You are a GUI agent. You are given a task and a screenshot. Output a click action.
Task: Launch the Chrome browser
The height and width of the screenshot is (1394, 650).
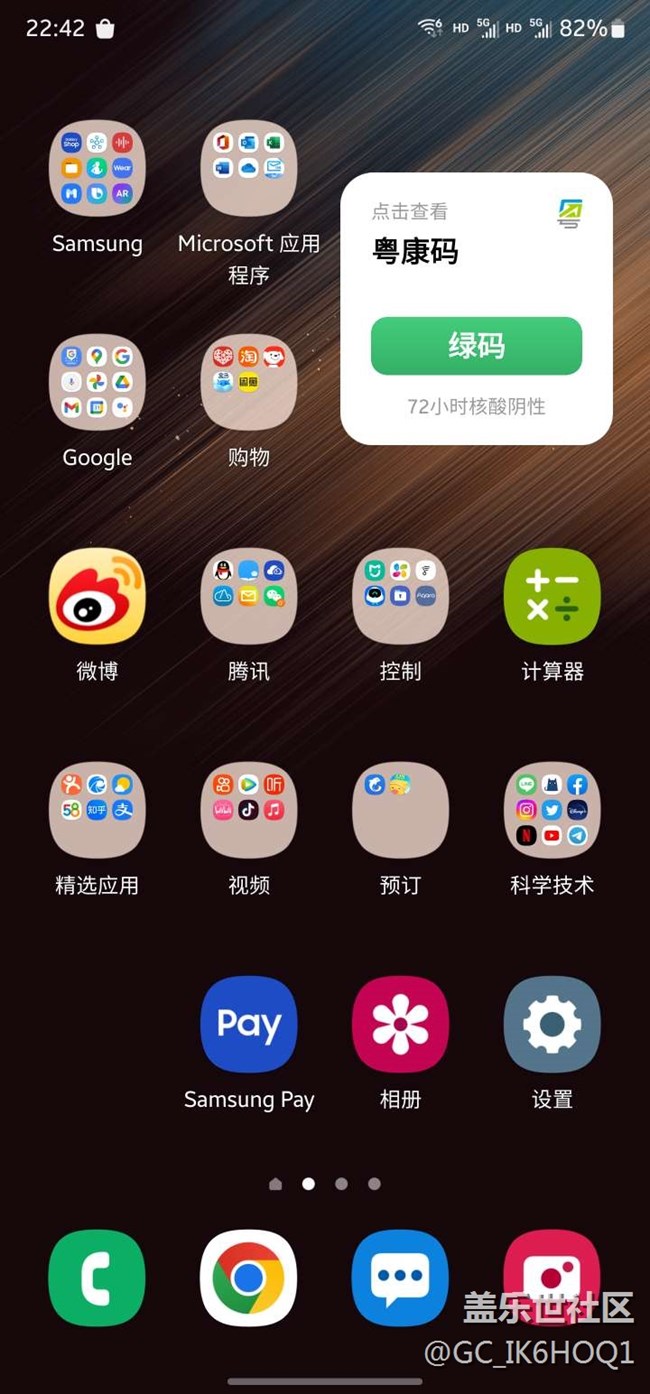click(x=249, y=1278)
